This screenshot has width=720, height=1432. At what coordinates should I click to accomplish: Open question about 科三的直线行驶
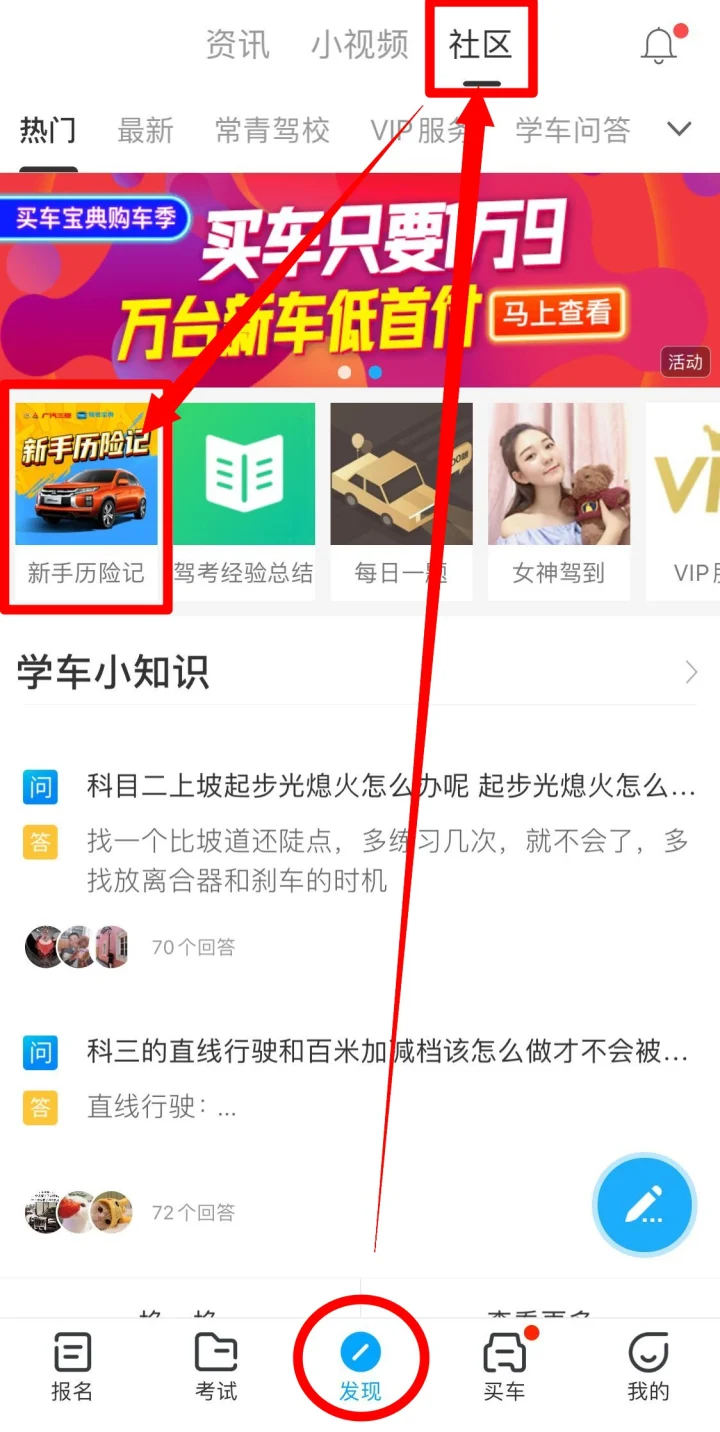(387, 1051)
